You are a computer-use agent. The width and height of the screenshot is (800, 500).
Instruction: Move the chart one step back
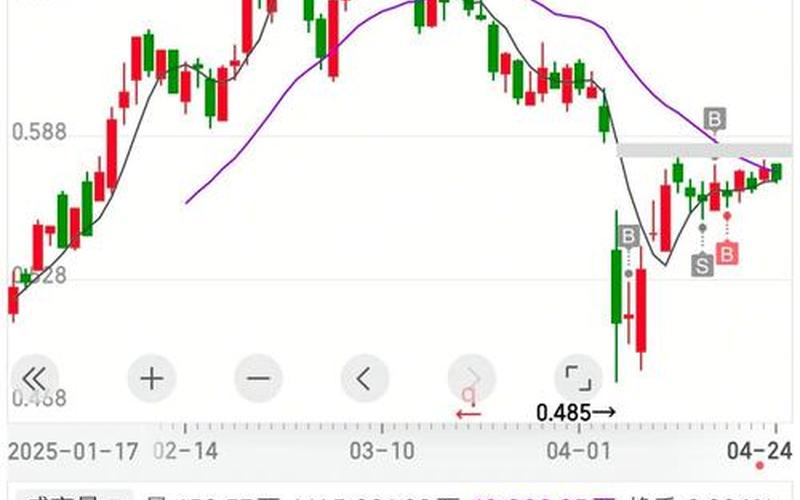(365, 378)
